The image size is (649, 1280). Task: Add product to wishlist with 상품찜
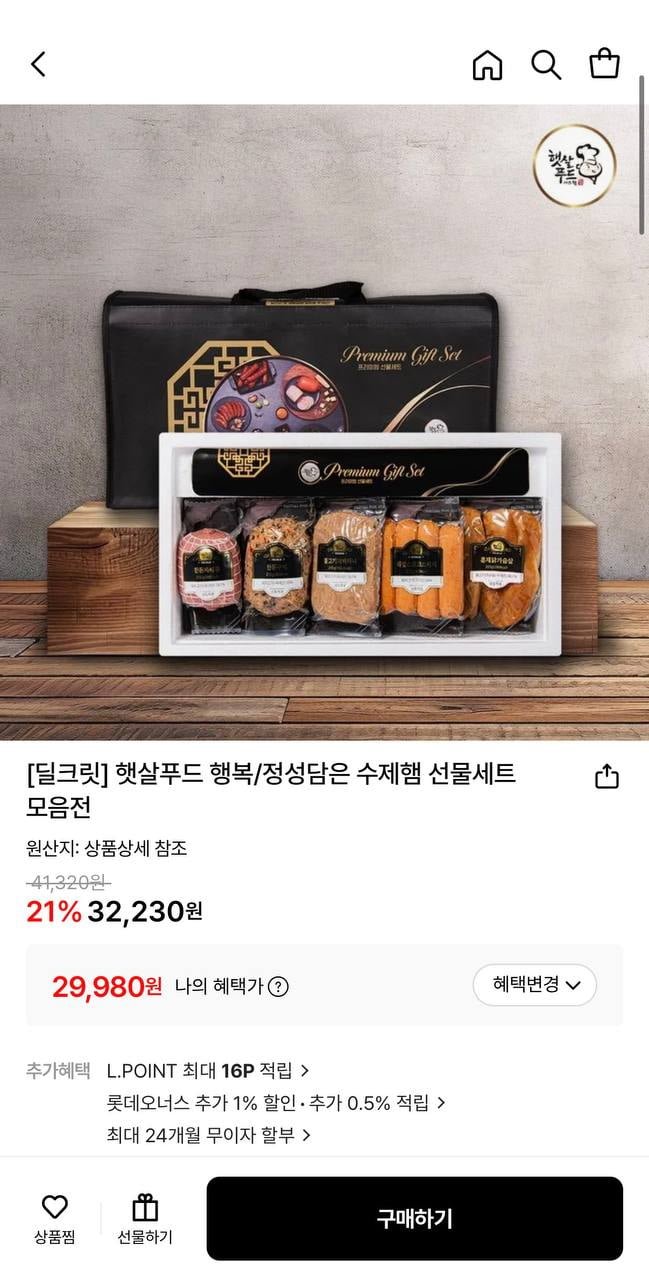pyautogui.click(x=55, y=1219)
